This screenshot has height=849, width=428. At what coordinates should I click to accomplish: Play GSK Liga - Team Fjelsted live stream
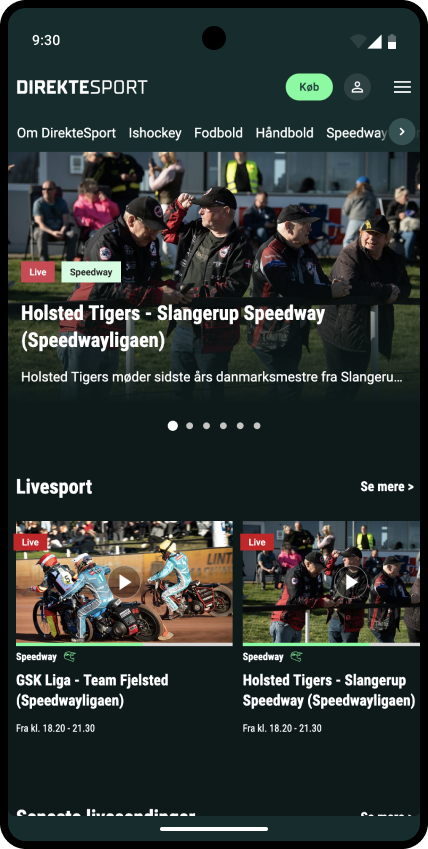125,583
